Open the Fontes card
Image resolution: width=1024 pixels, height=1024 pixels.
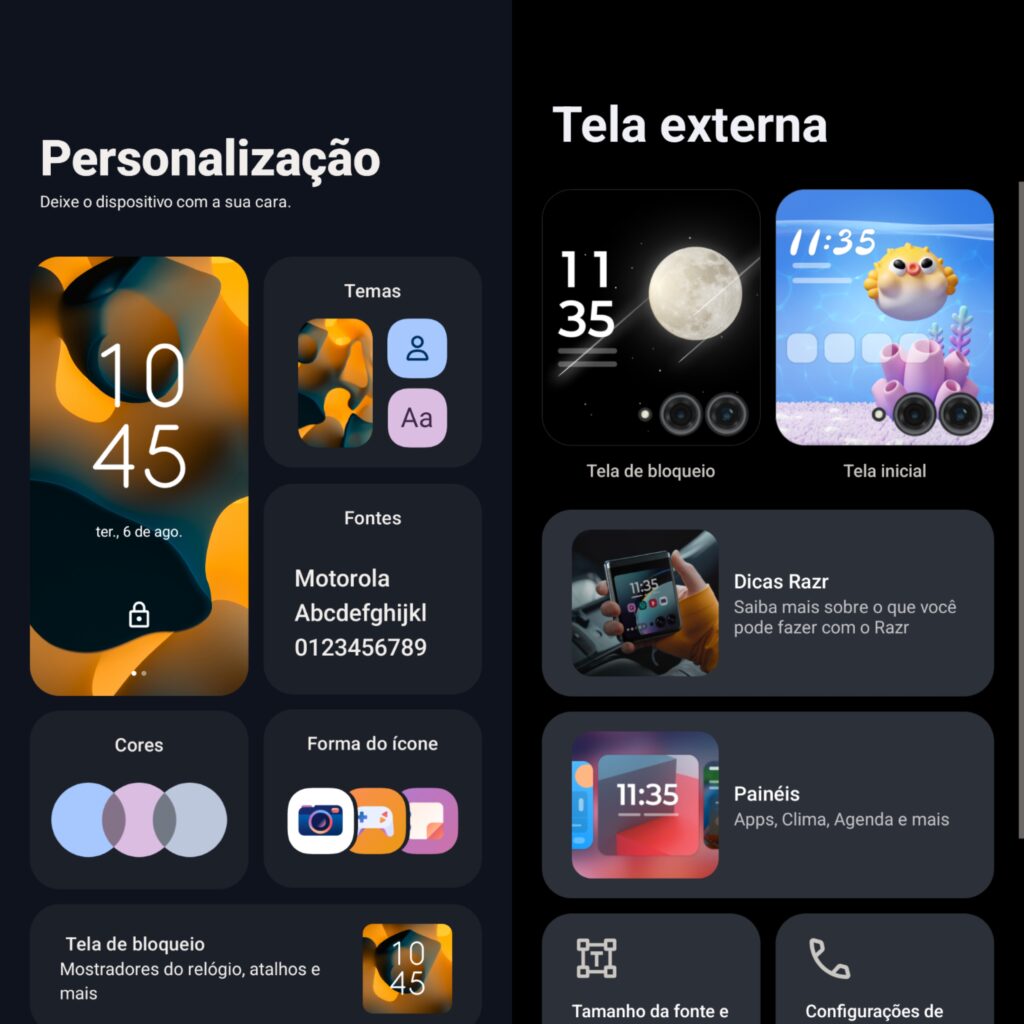coord(372,589)
